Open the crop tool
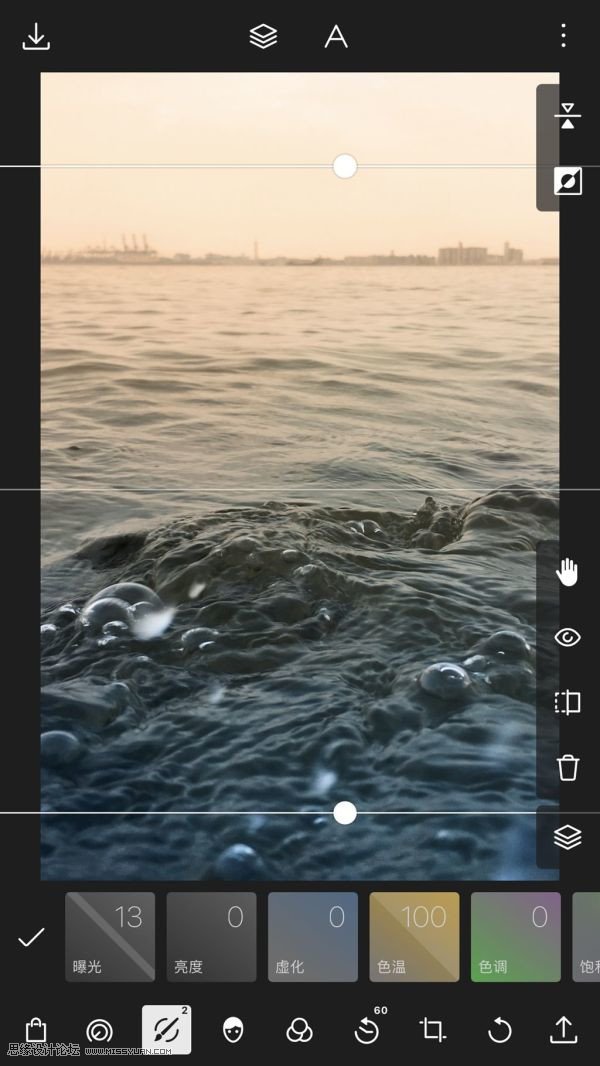 432,1030
